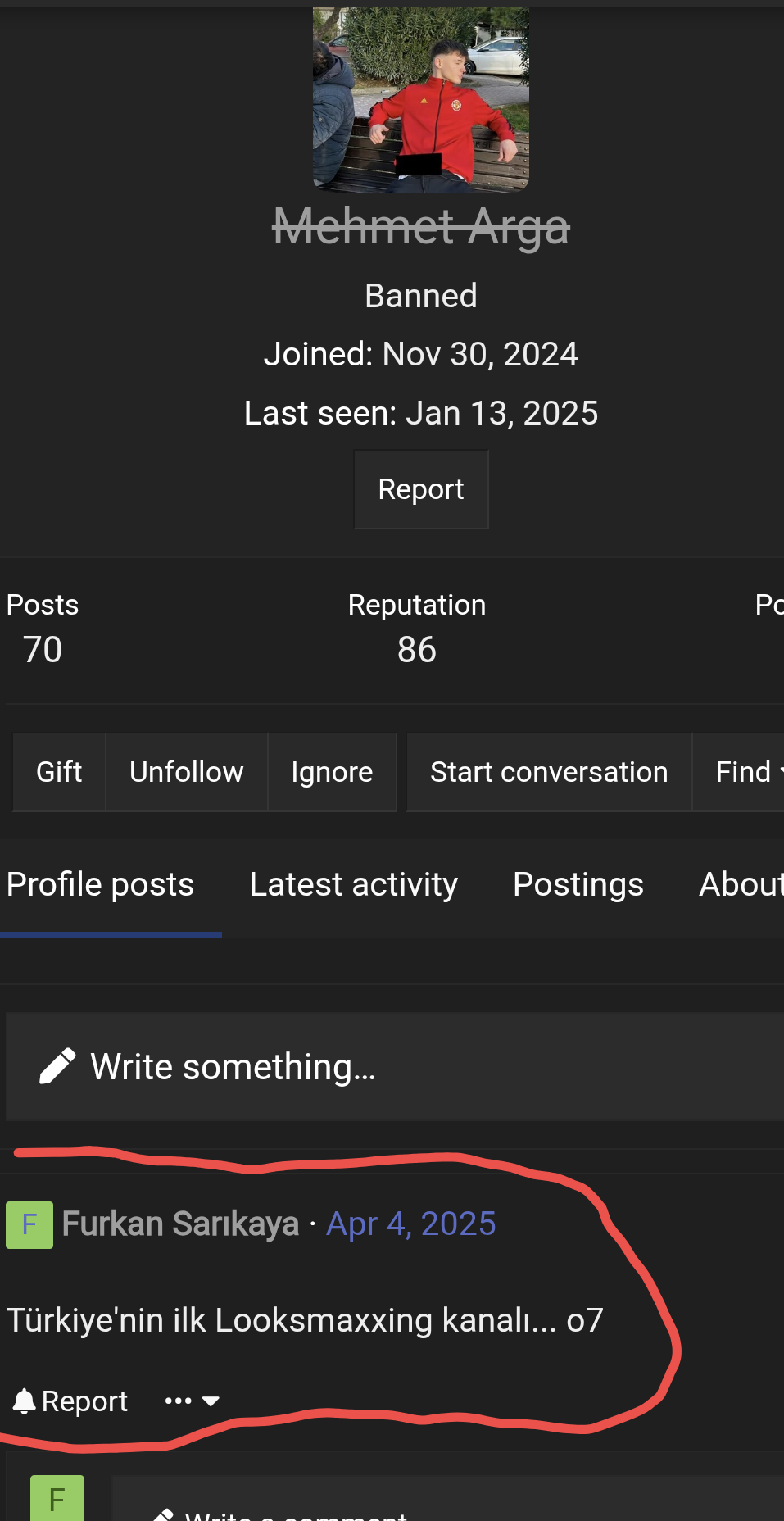784x1521 pixels.
Task: Open the Apr 4, 2025 post date link
Action: point(411,1224)
